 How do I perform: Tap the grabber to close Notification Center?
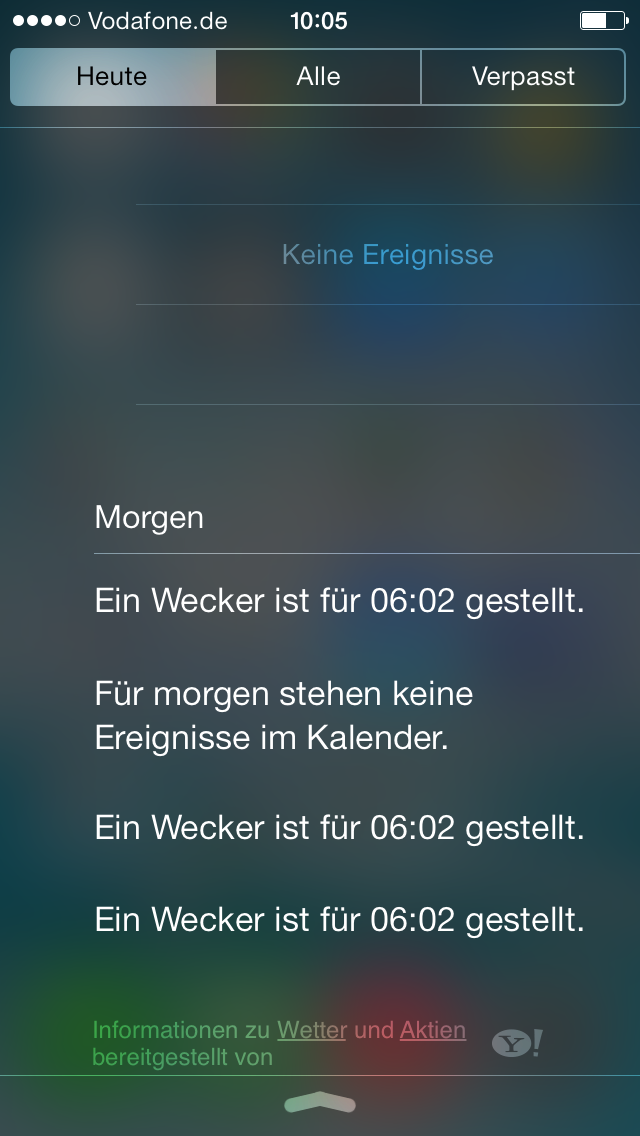pyautogui.click(x=320, y=1103)
